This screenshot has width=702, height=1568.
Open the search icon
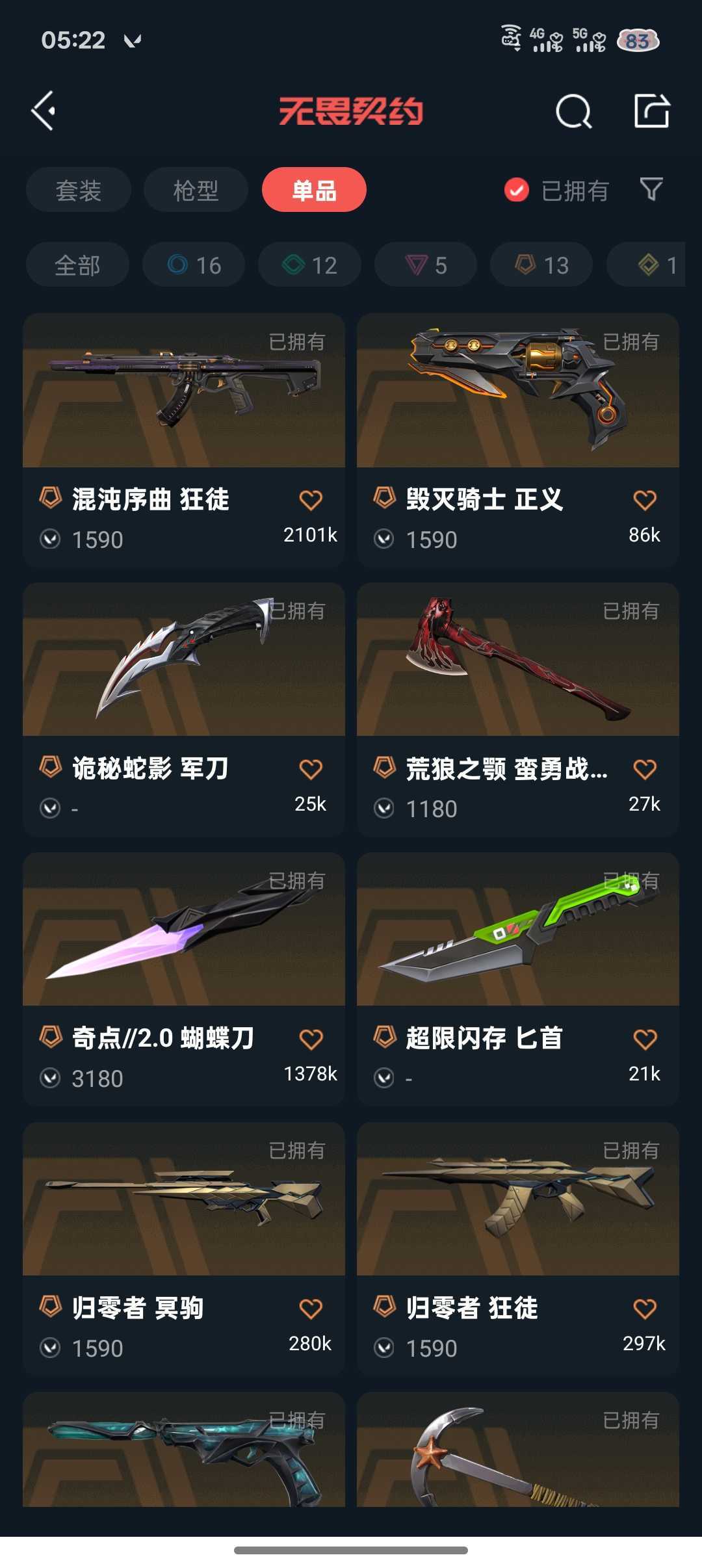pos(573,112)
